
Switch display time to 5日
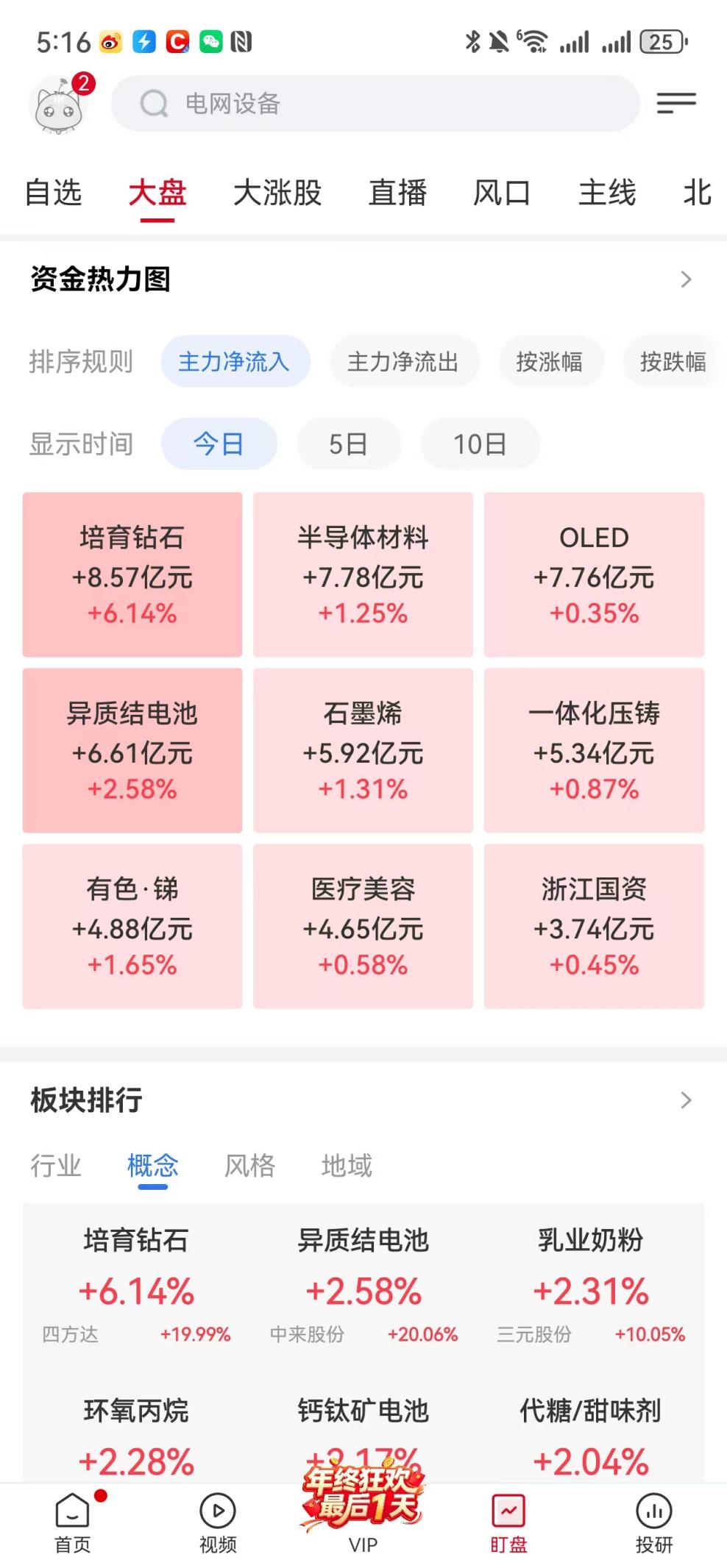[x=349, y=443]
